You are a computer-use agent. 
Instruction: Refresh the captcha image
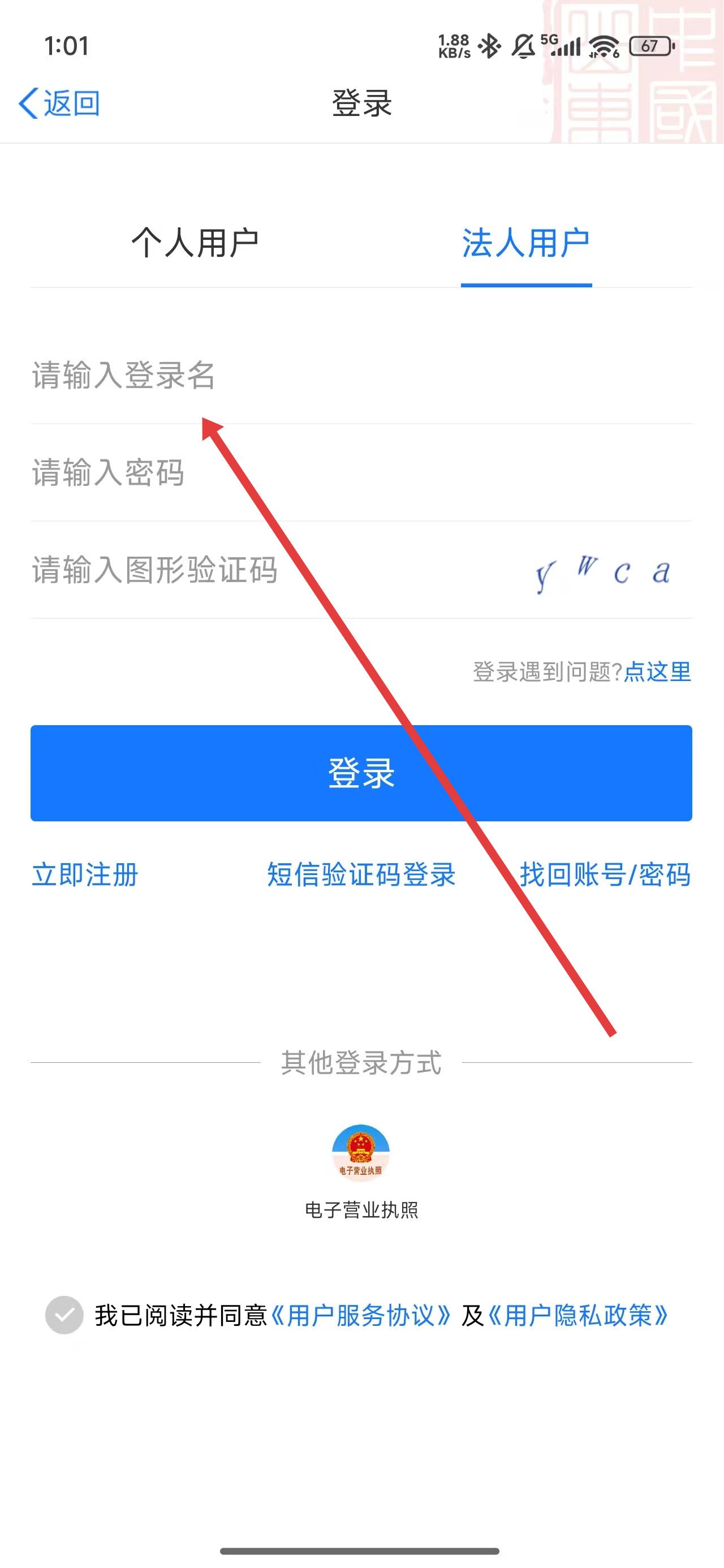tap(603, 572)
